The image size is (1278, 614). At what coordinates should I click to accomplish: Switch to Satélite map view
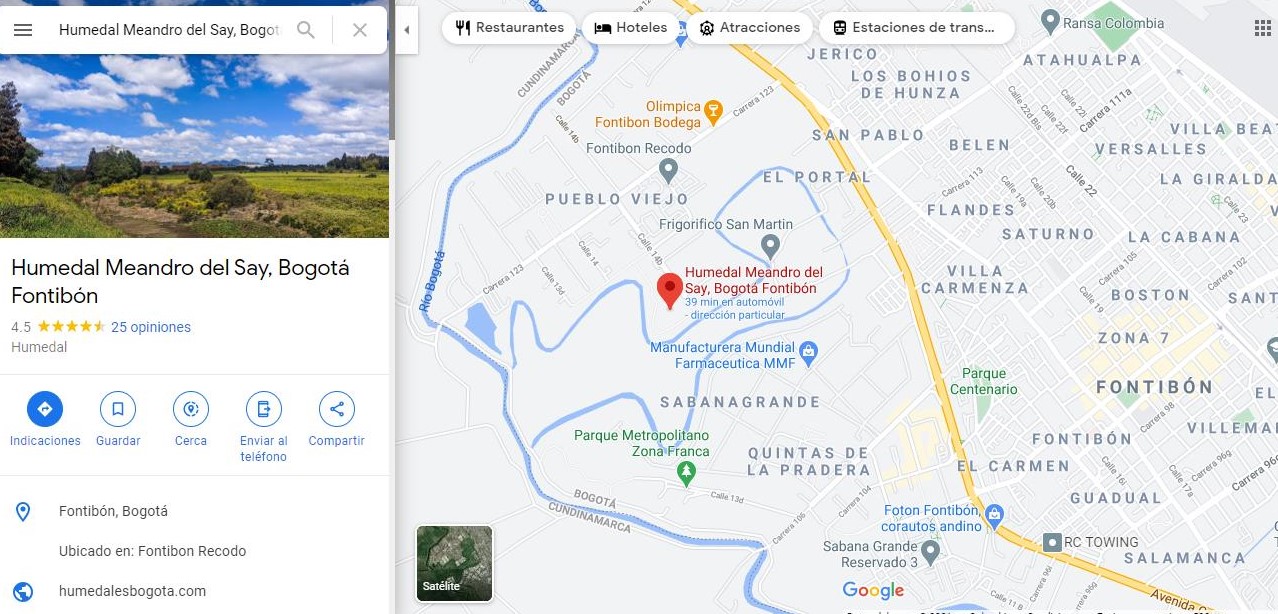point(454,563)
